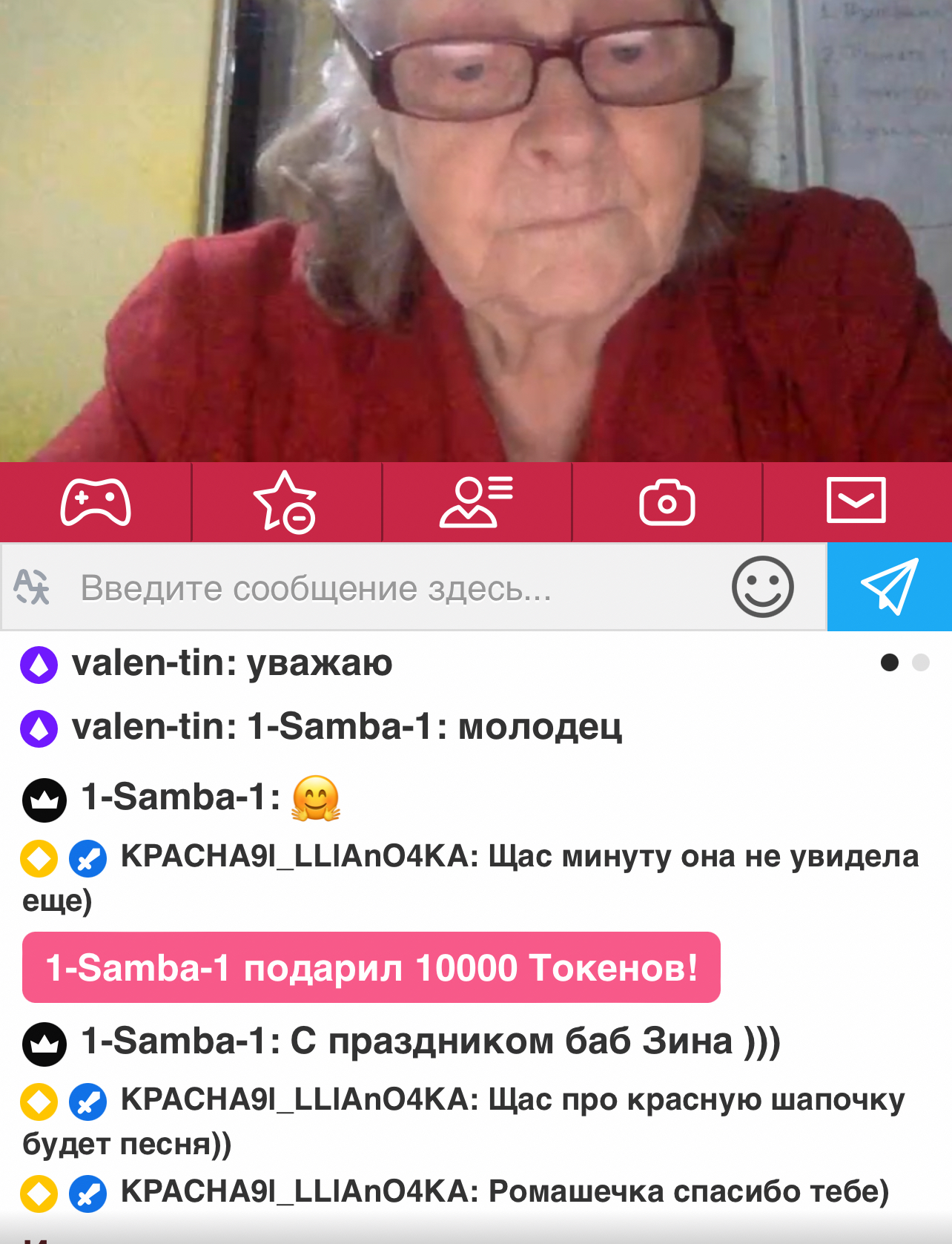This screenshot has height=1244, width=952.
Task: Send the chat message
Action: [x=889, y=587]
